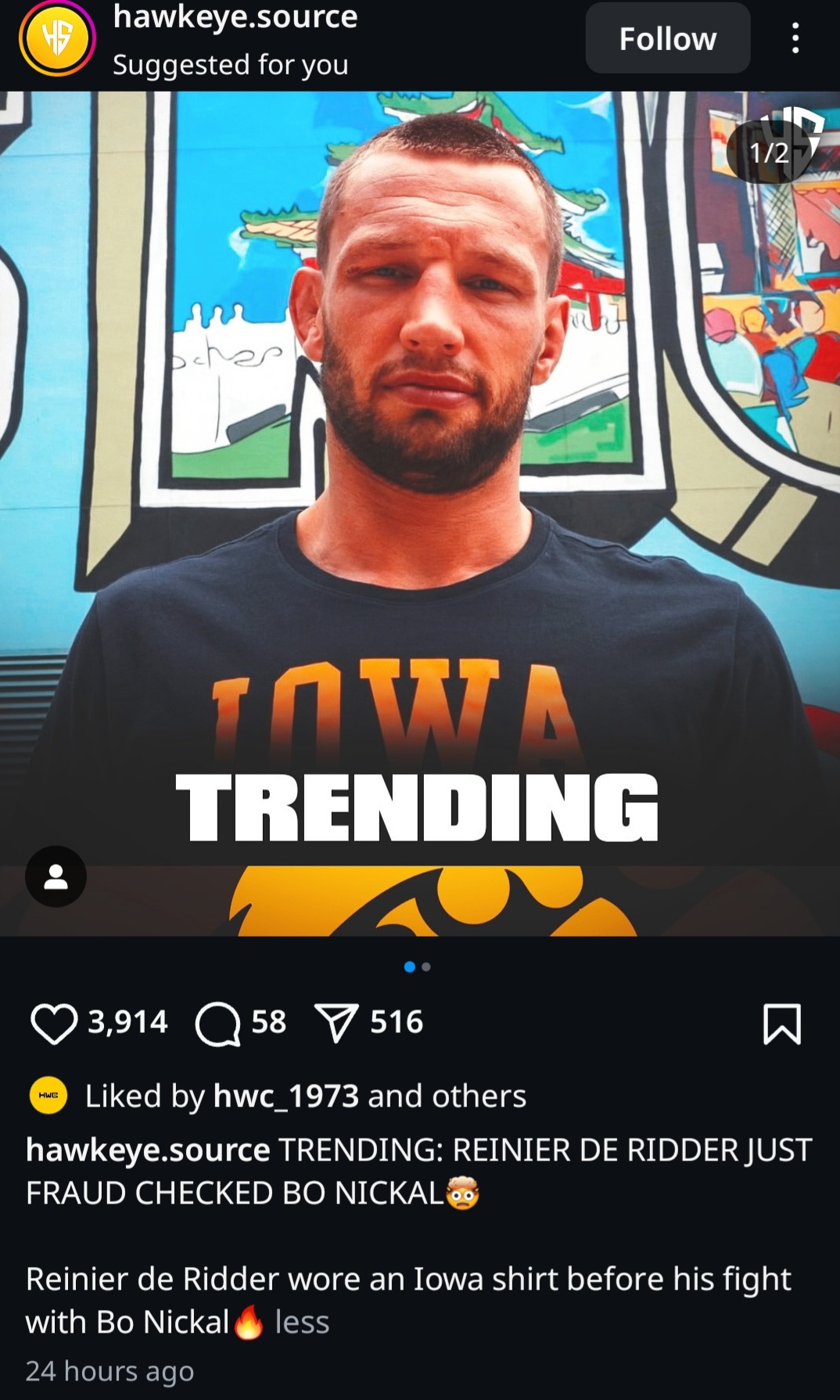
Task: Open hawkeye.source profile picture
Action: point(56,38)
